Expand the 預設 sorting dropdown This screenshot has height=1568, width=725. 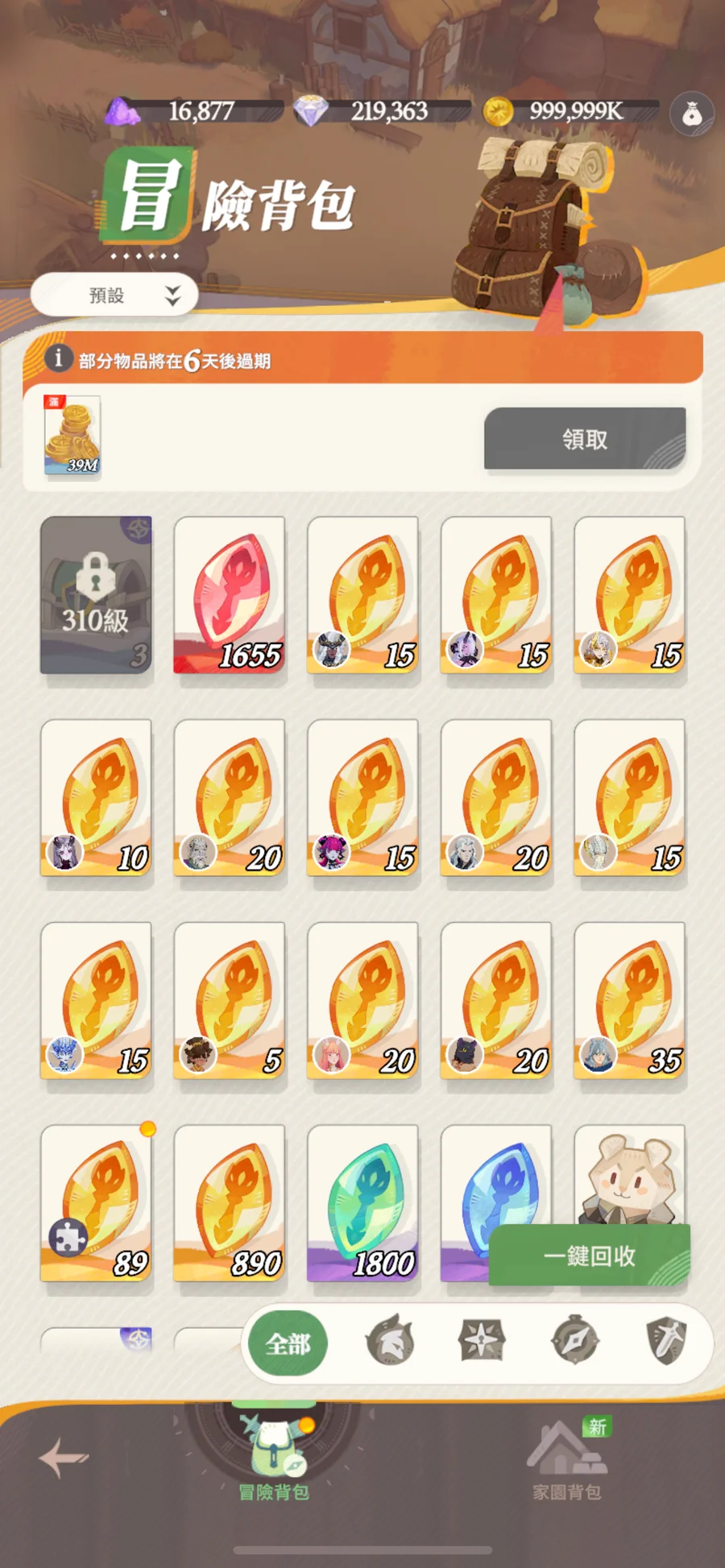pos(114,296)
